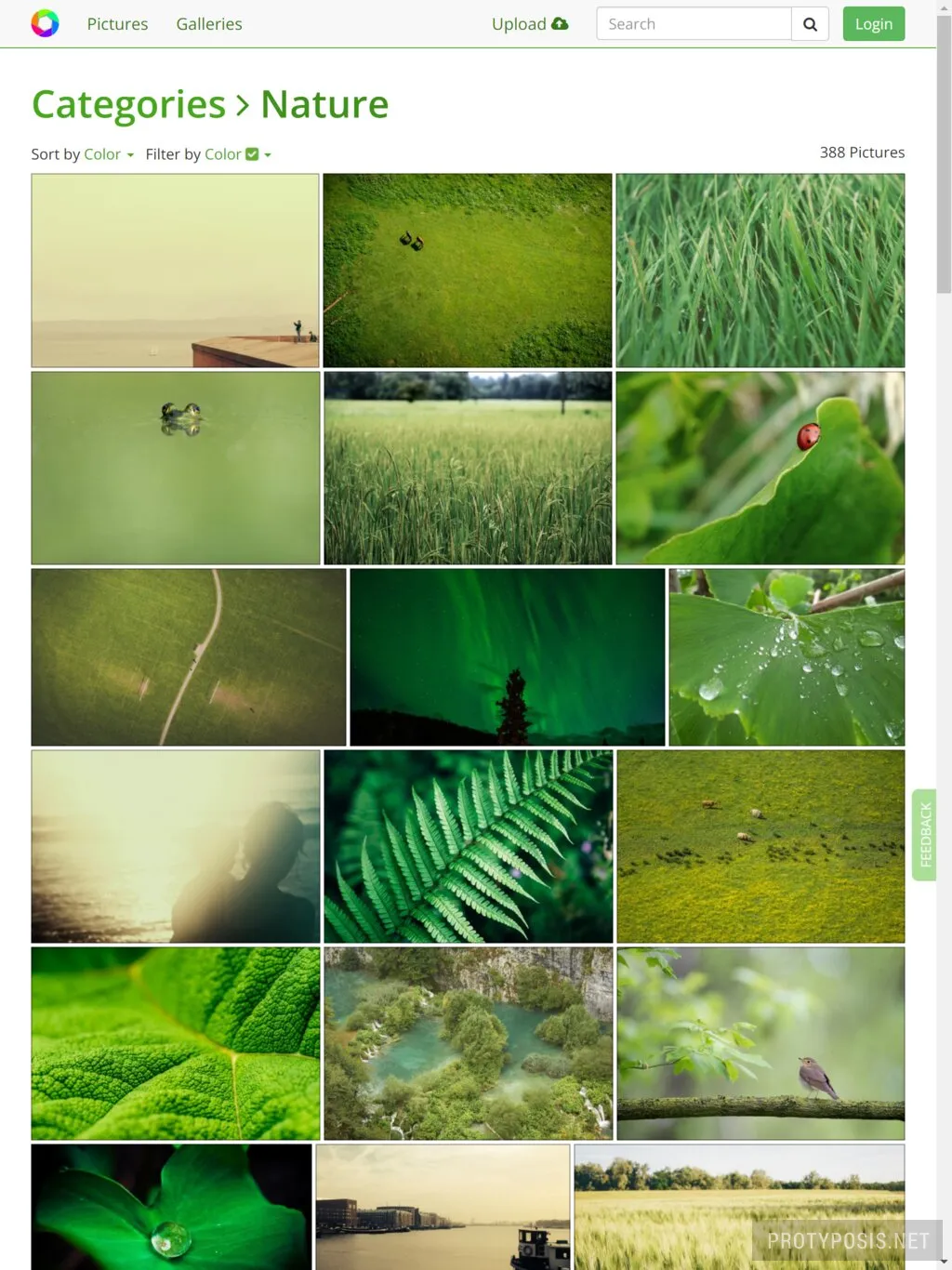Uncheck the Filter by Color checkbox
Viewport: 952px width, 1270px height.
click(250, 153)
